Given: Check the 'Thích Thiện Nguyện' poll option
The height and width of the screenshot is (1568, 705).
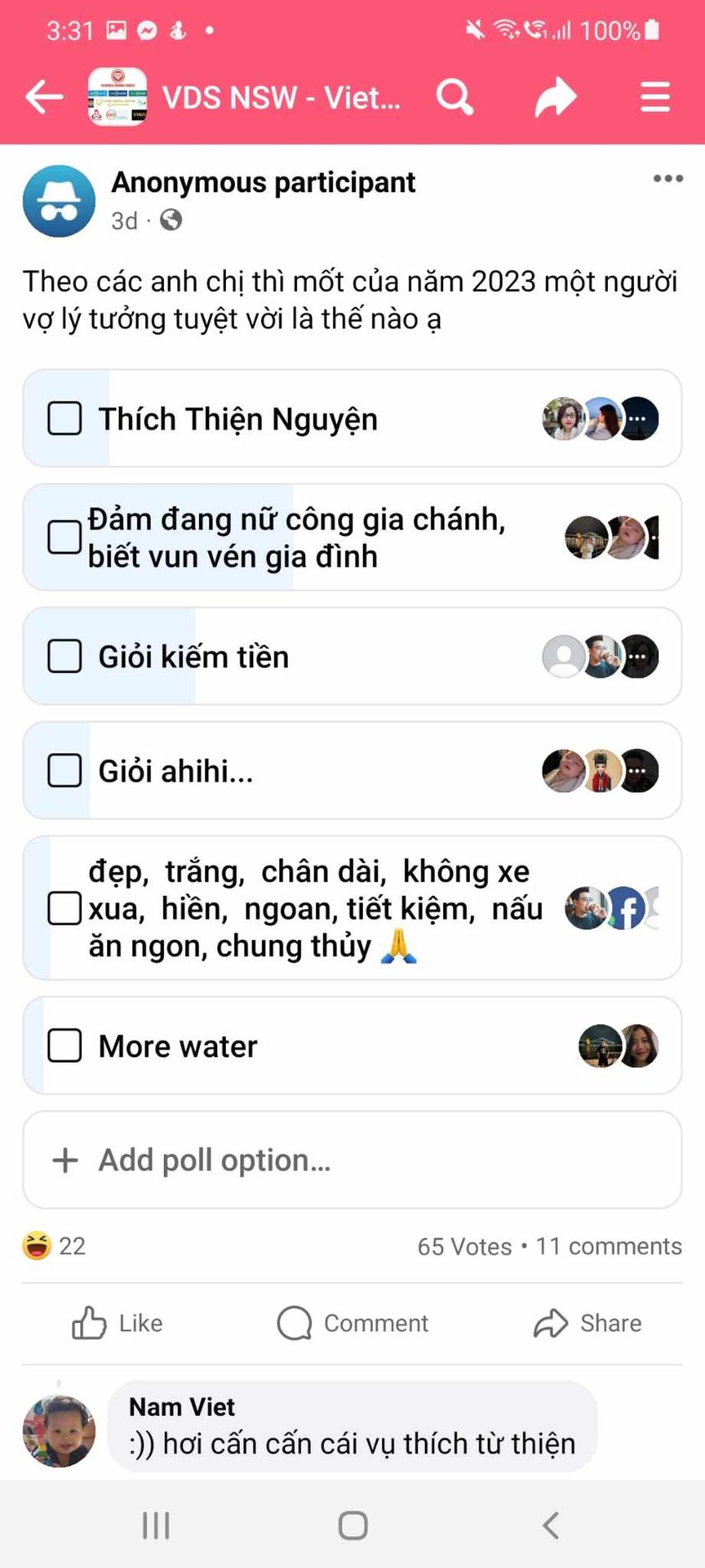Looking at the screenshot, I should pos(64,418).
